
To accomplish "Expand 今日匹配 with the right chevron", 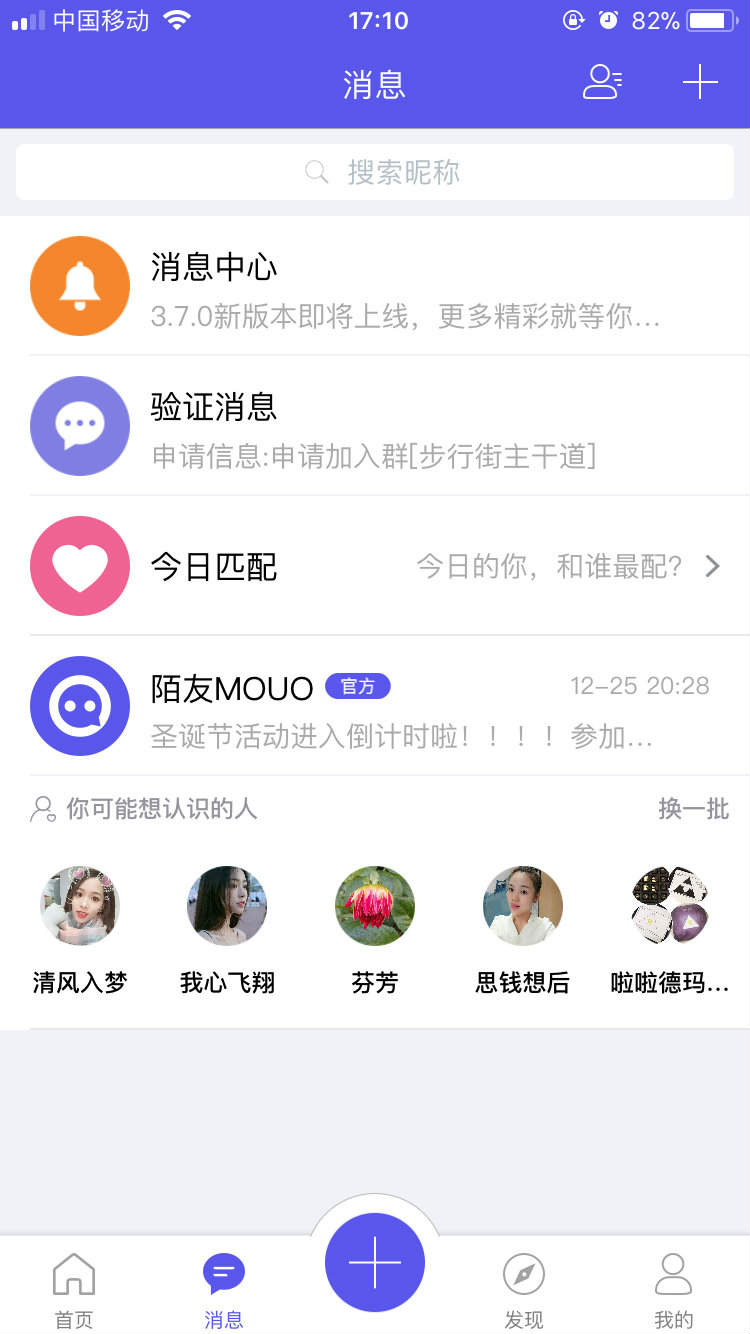I will 713,566.
